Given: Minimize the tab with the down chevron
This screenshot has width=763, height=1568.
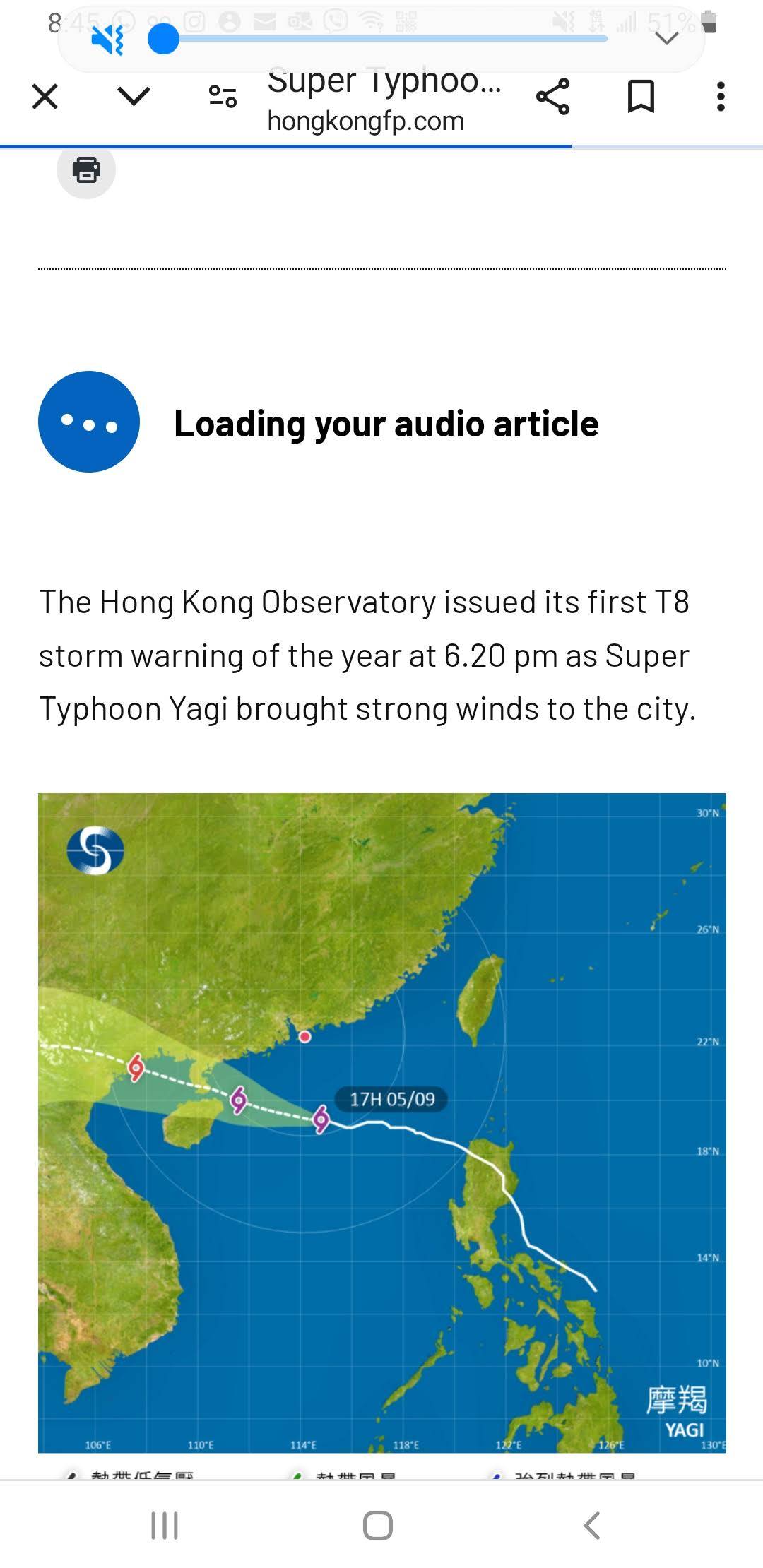Looking at the screenshot, I should (x=134, y=97).
